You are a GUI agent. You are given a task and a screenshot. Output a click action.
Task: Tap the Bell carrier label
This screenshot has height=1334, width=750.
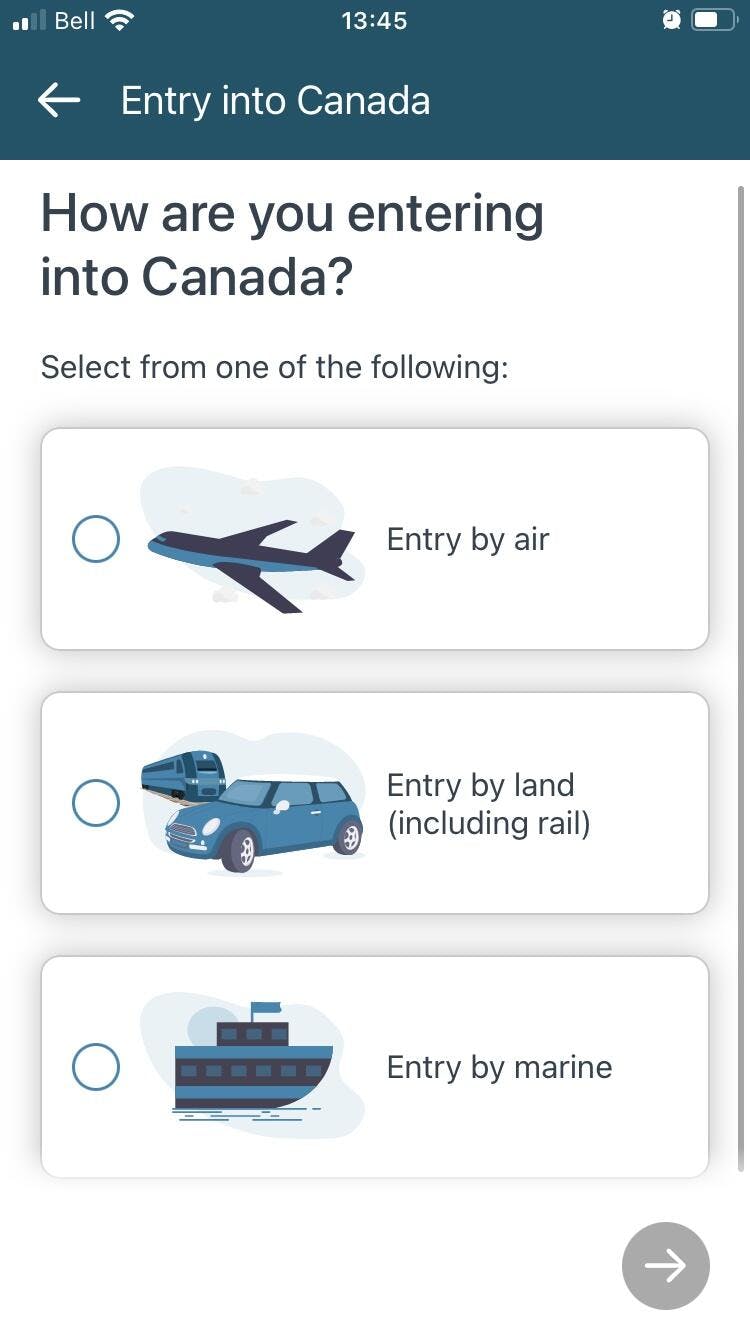point(75,18)
